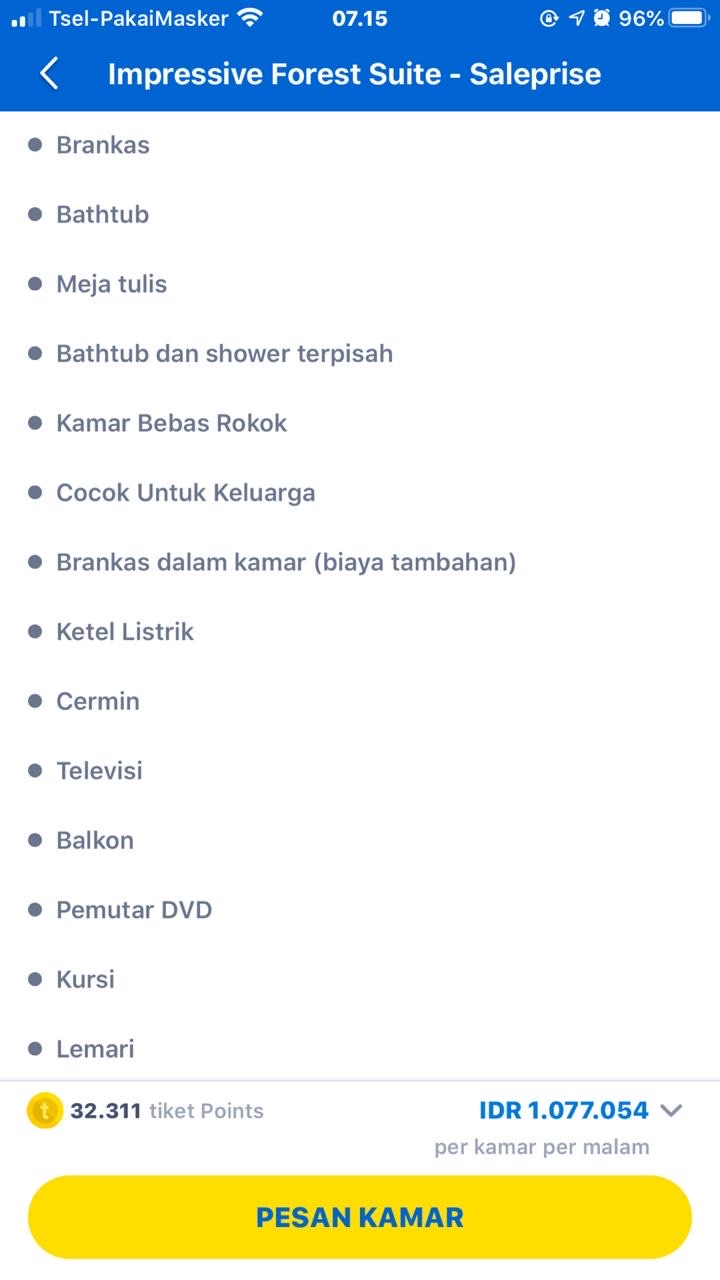Expand the IDR 1.077.054 price details chevron

coord(671,1110)
